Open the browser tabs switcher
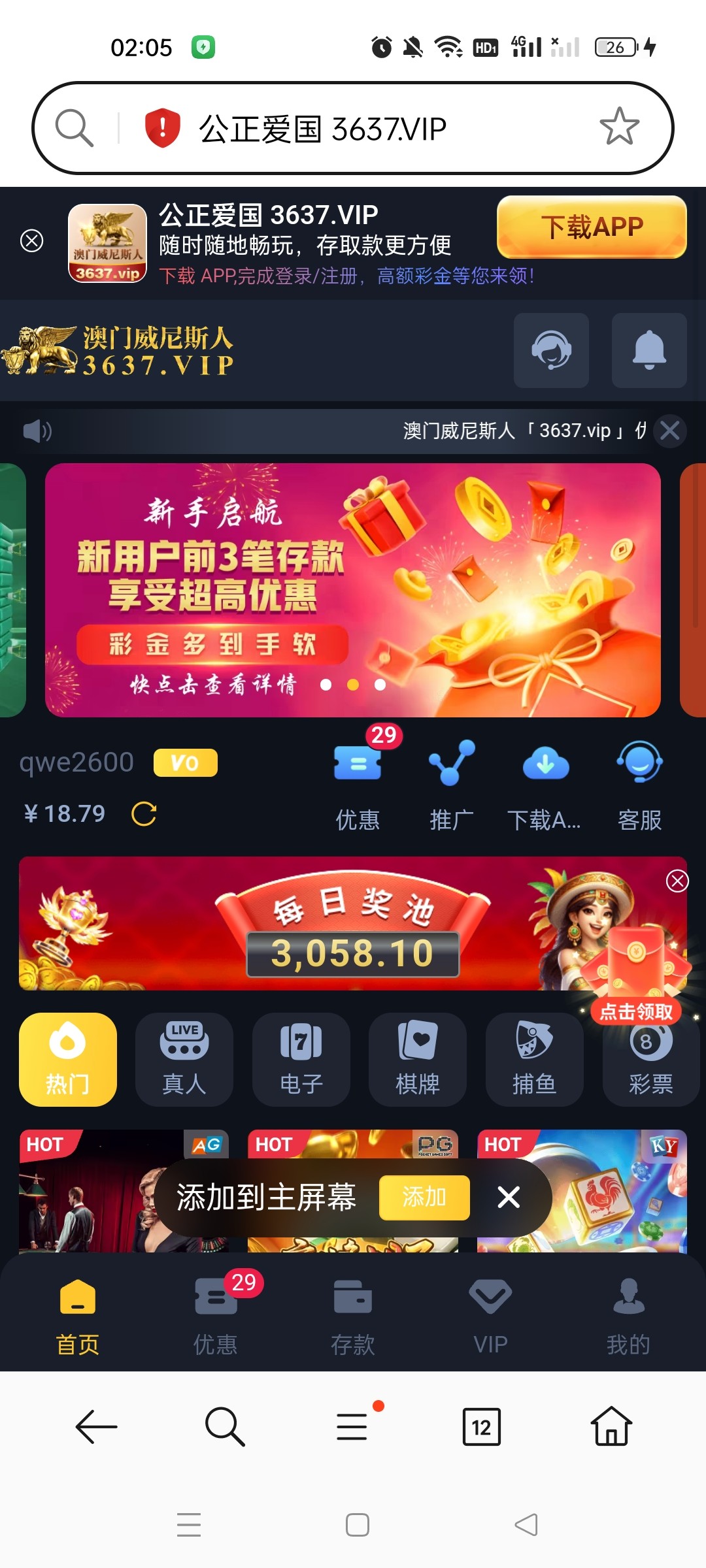The width and height of the screenshot is (706, 1568). (x=481, y=1427)
